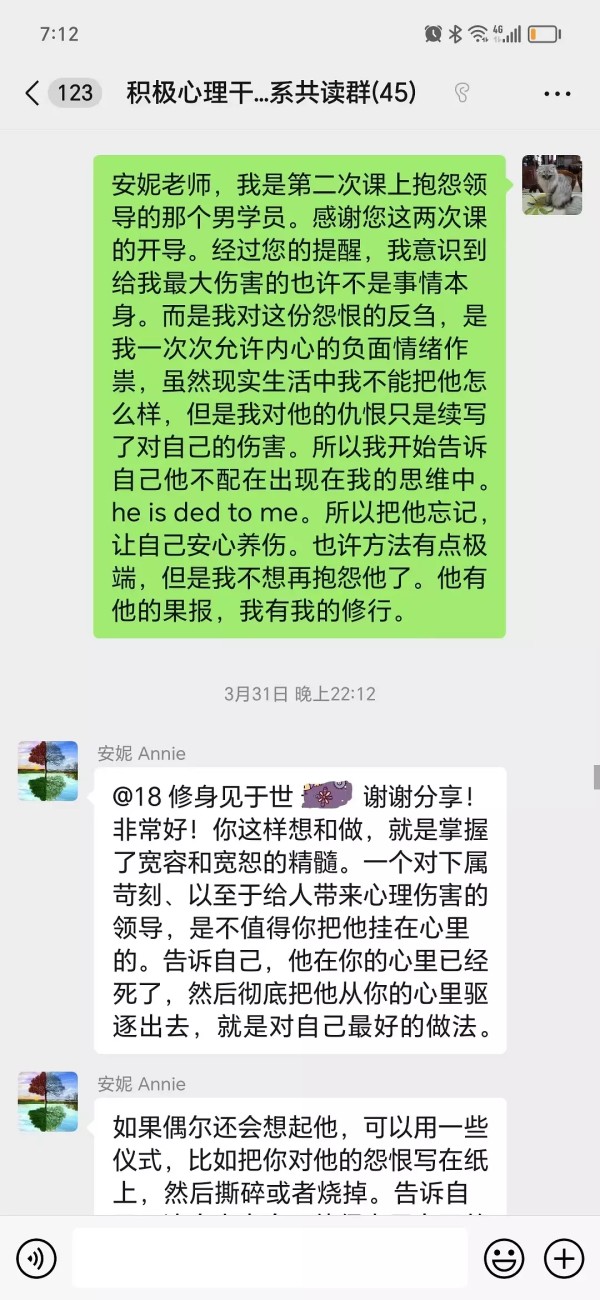Open the plus attachments menu
Viewport: 600px width, 1300px height.
(x=563, y=1258)
